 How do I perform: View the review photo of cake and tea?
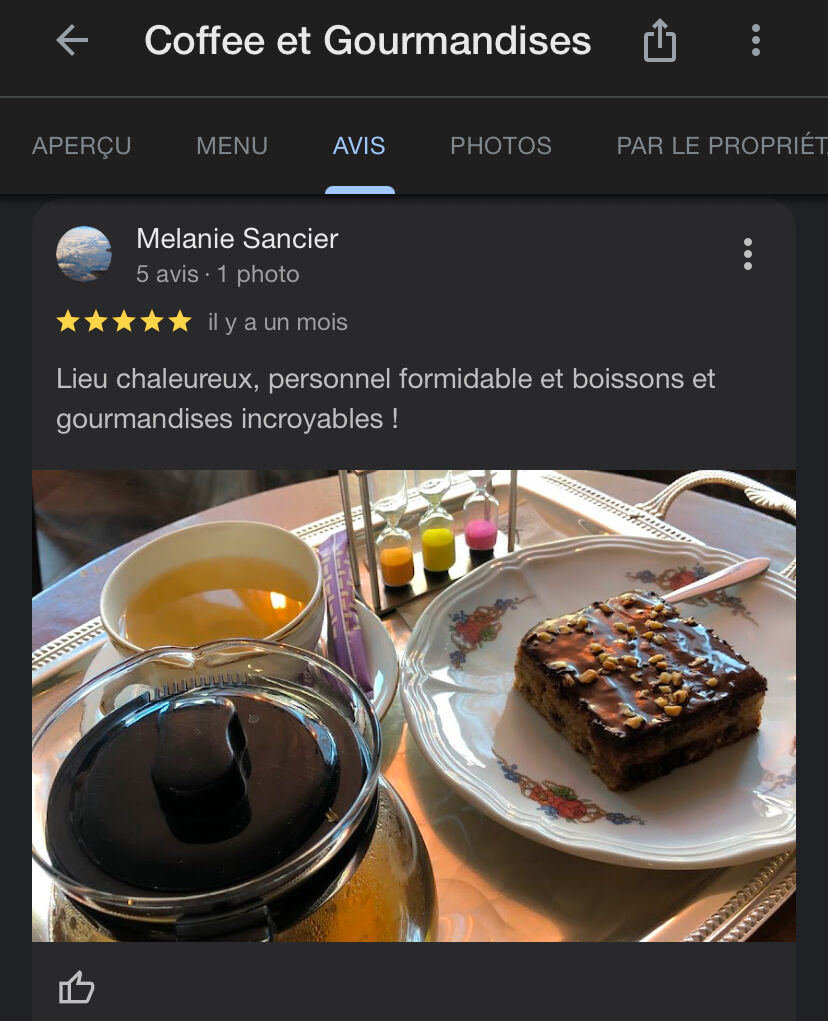414,705
